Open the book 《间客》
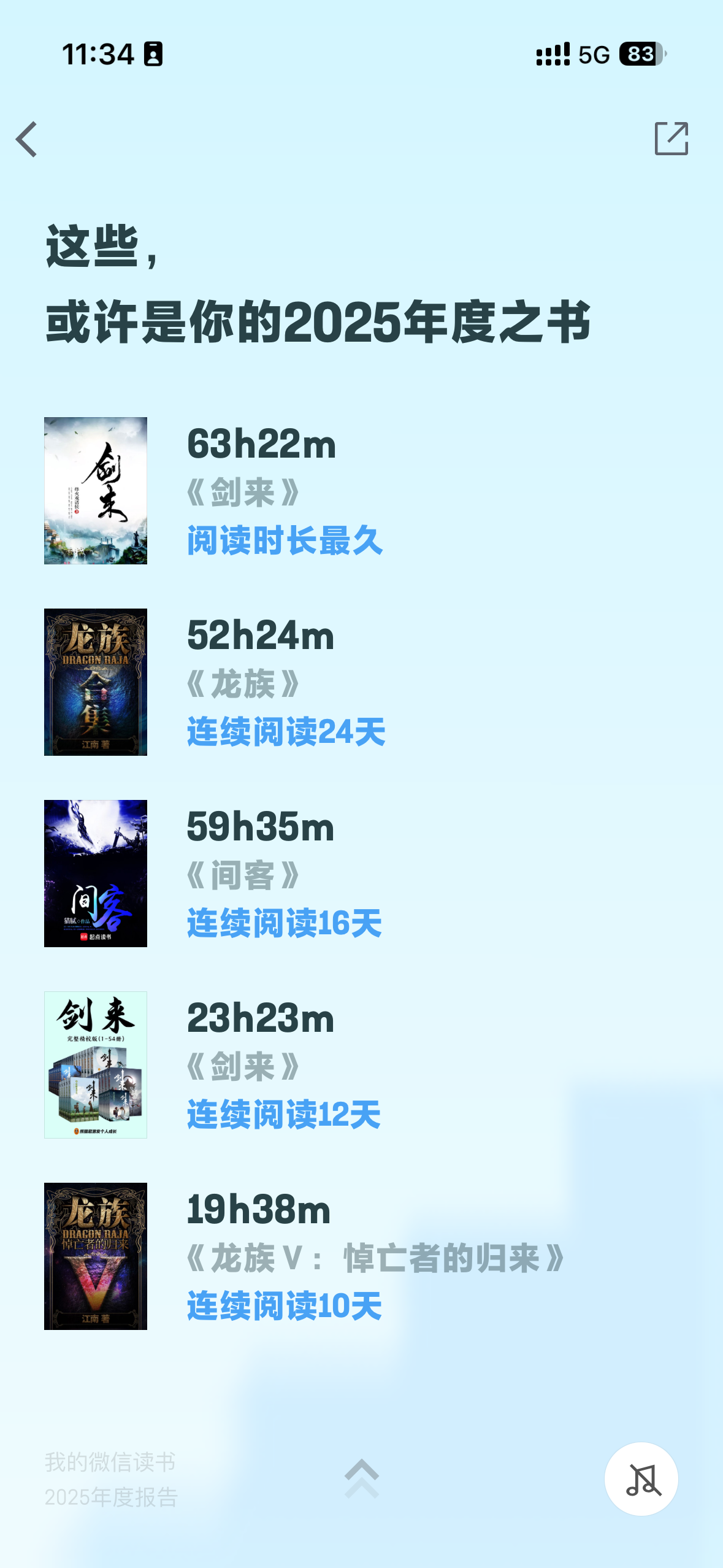Image resolution: width=723 pixels, height=1568 pixels. pyautogui.click(x=96, y=874)
